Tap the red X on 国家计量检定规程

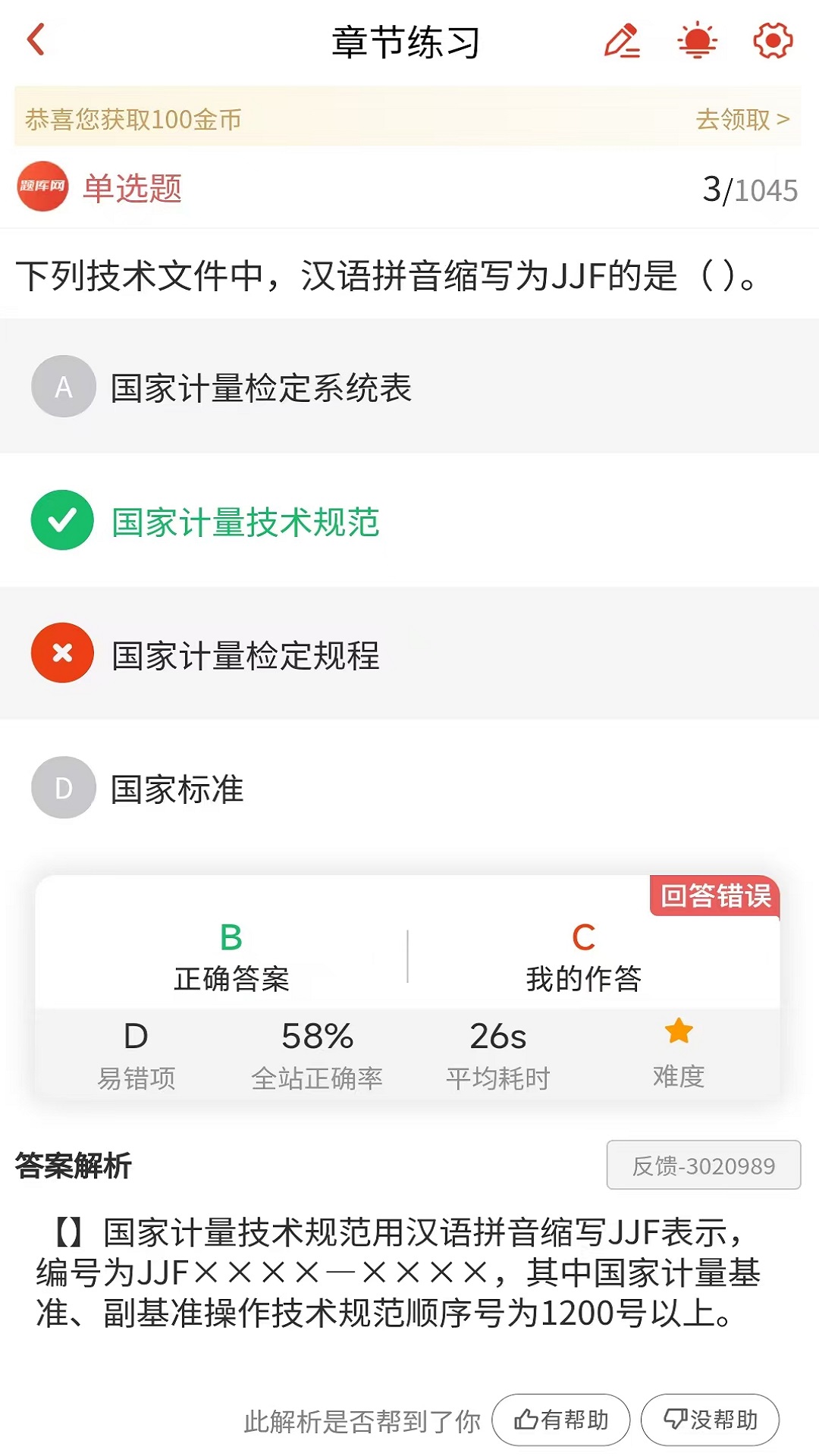tap(62, 652)
